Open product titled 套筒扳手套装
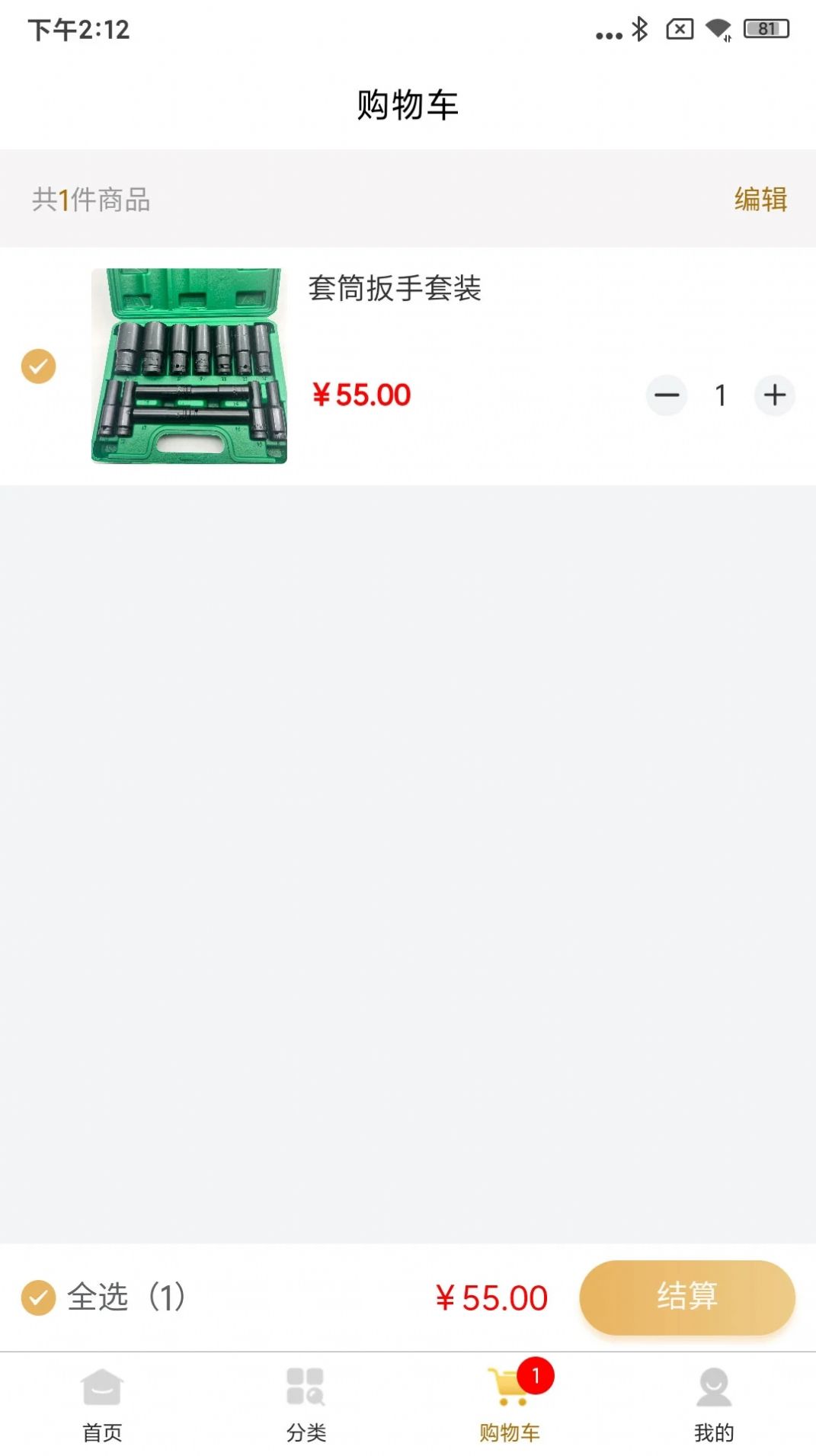The height and width of the screenshot is (1456, 816). (397, 290)
